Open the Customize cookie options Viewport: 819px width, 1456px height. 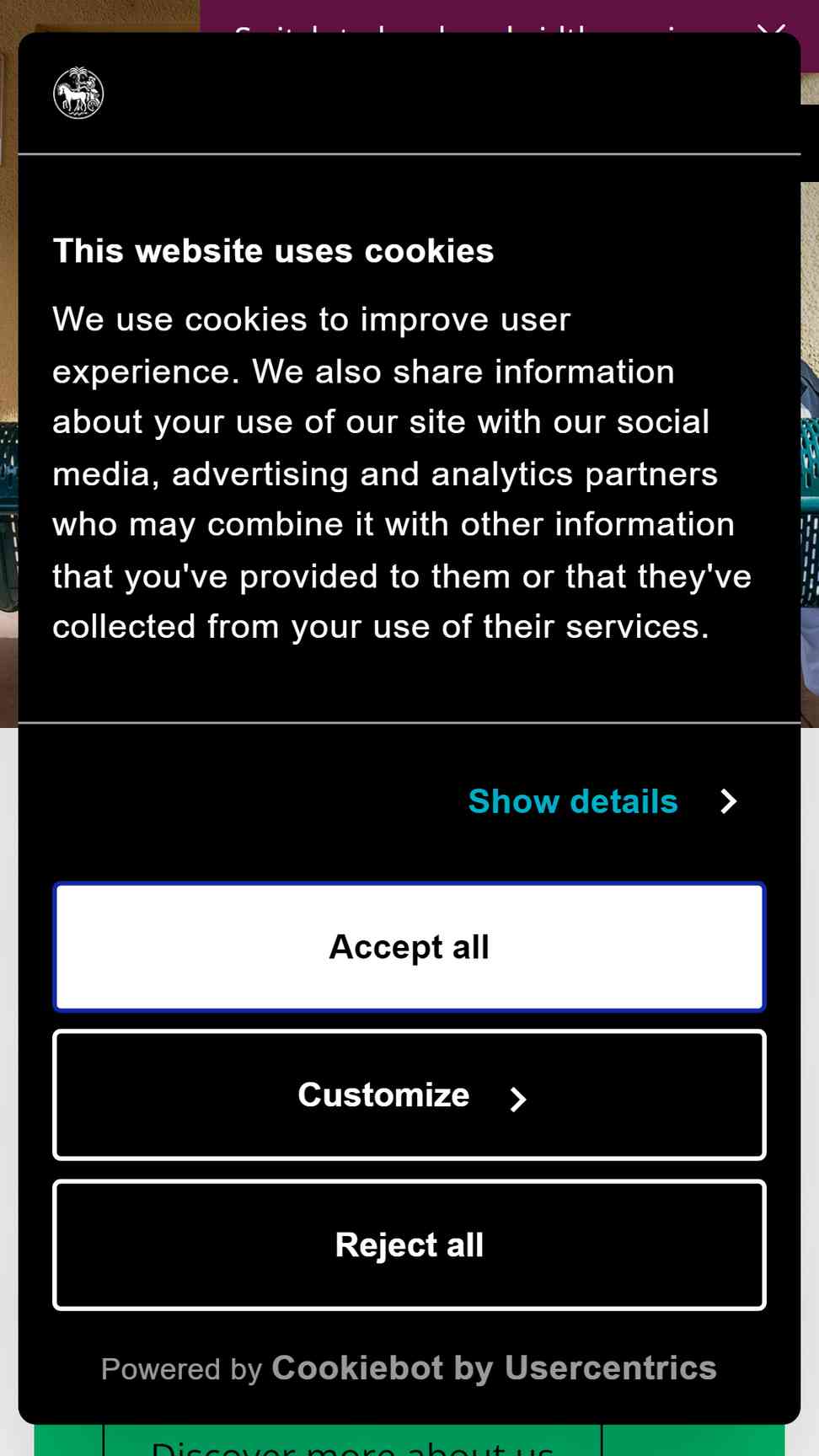pyautogui.click(x=409, y=1095)
